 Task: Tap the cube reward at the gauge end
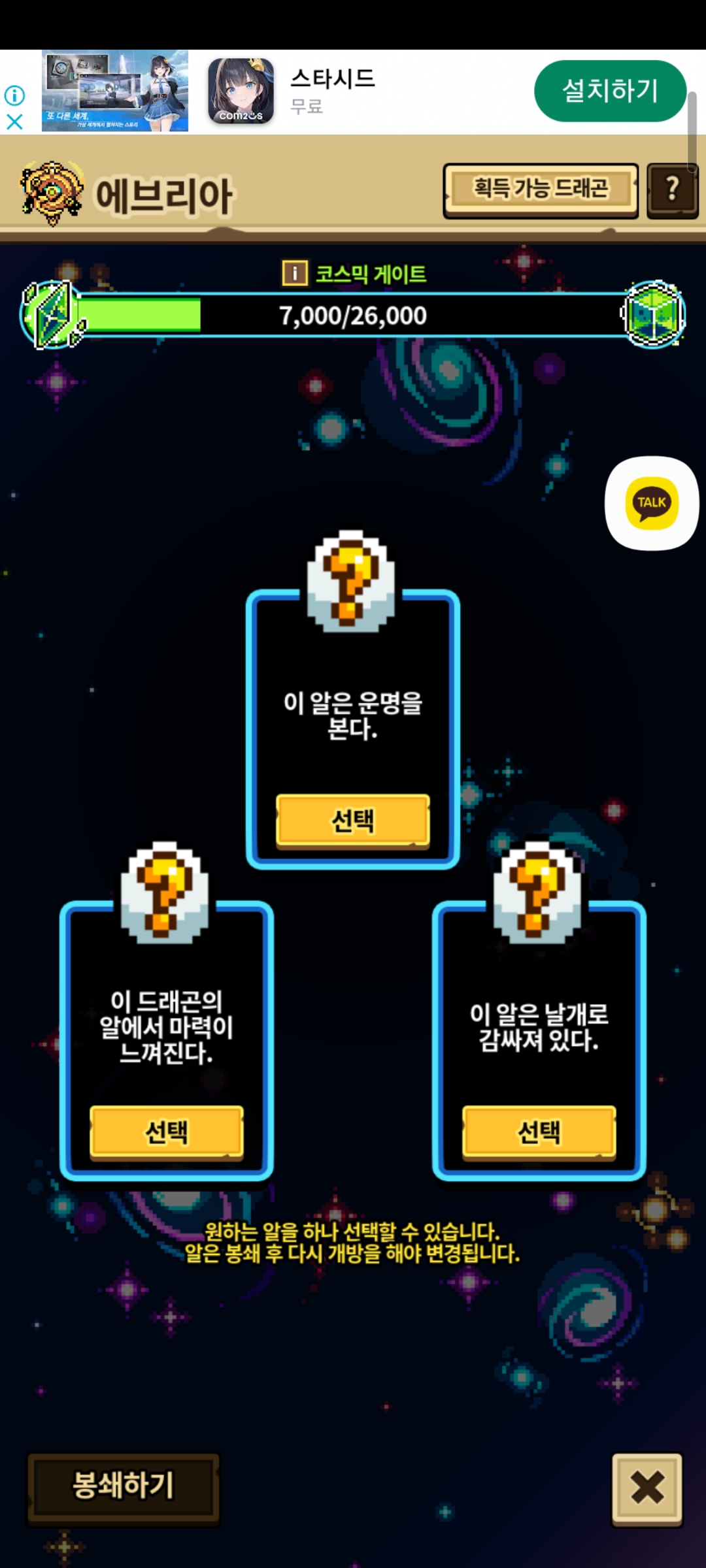pos(653,314)
